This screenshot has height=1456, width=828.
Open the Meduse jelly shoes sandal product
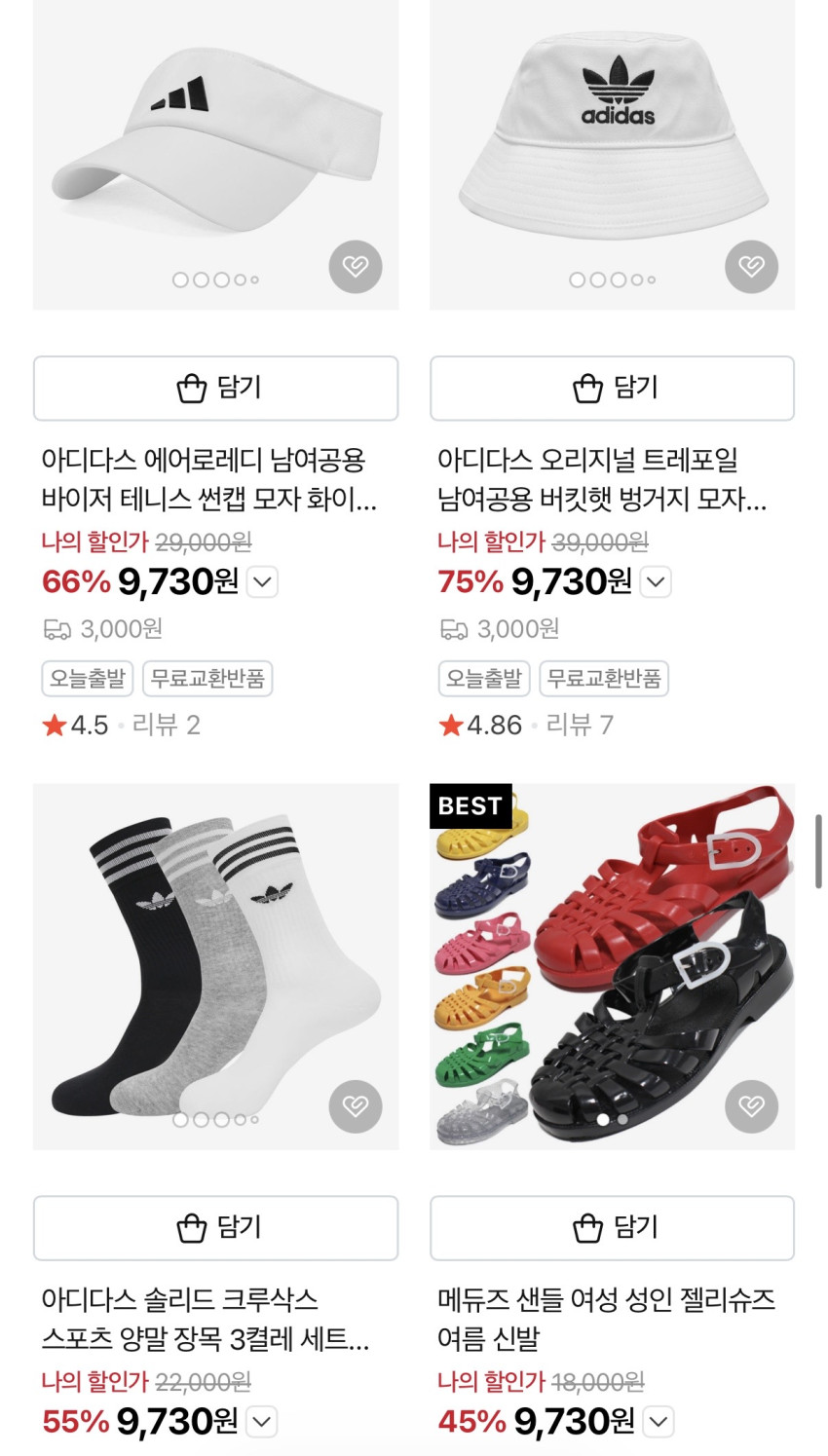[606, 1319]
